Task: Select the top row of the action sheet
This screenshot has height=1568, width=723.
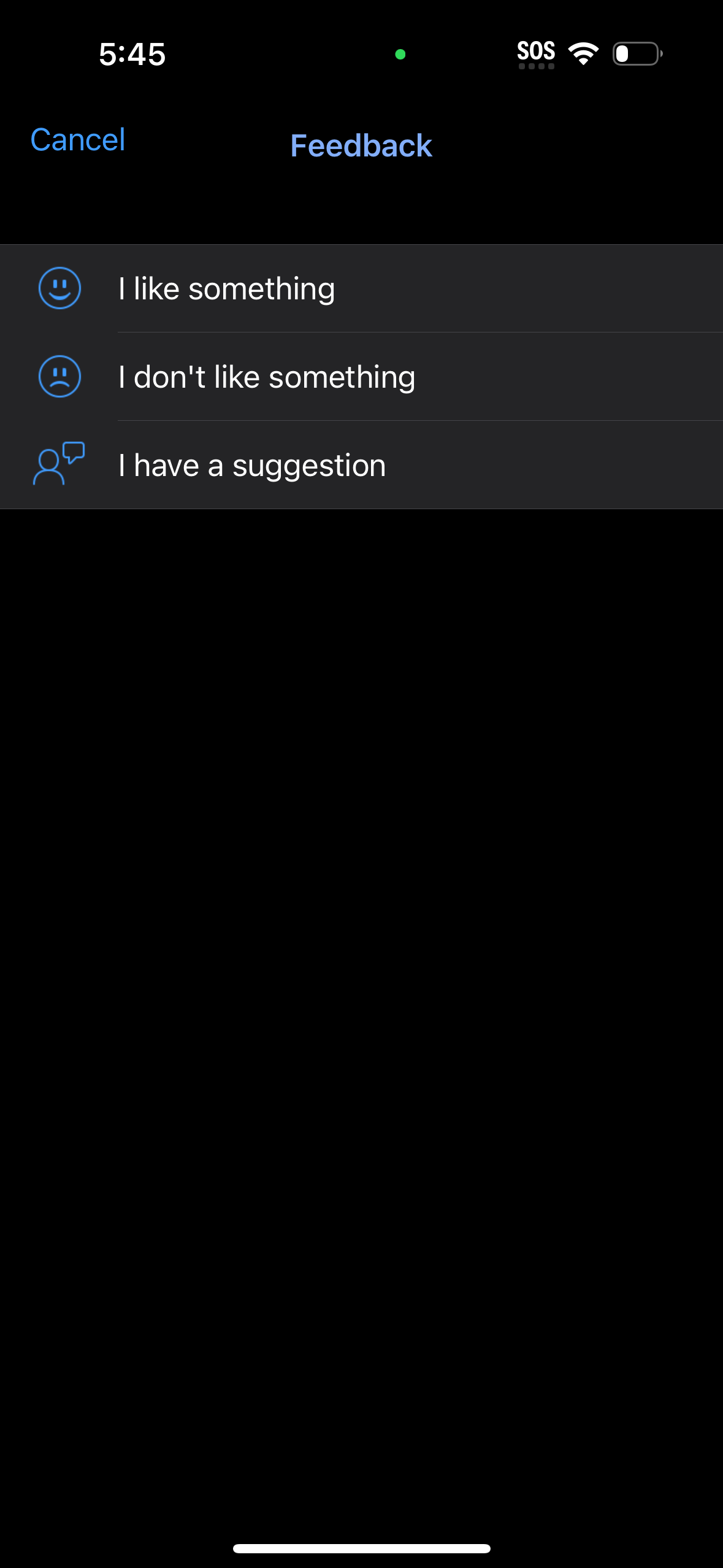Action: [x=361, y=288]
